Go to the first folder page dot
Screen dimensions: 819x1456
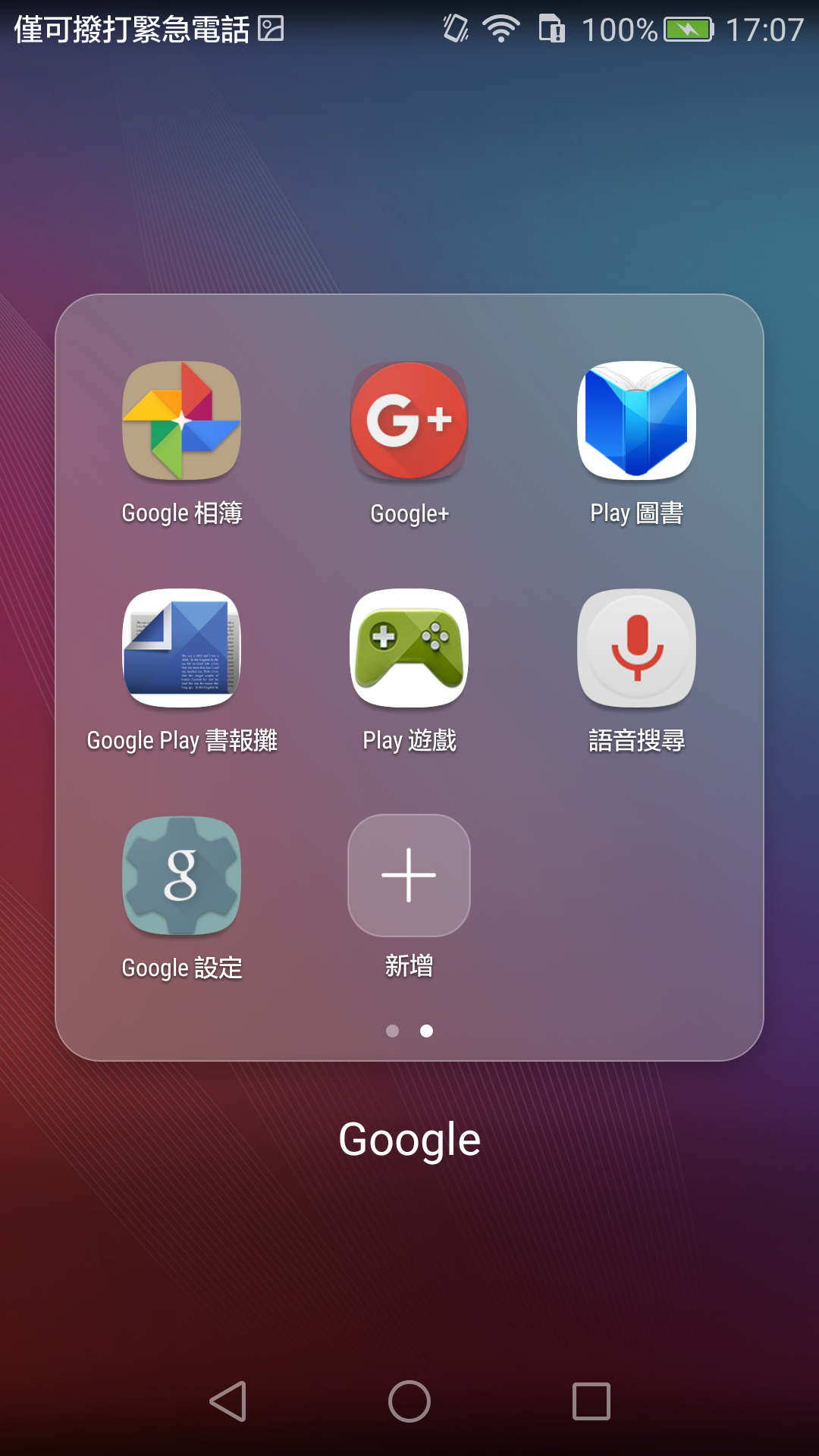point(392,1031)
